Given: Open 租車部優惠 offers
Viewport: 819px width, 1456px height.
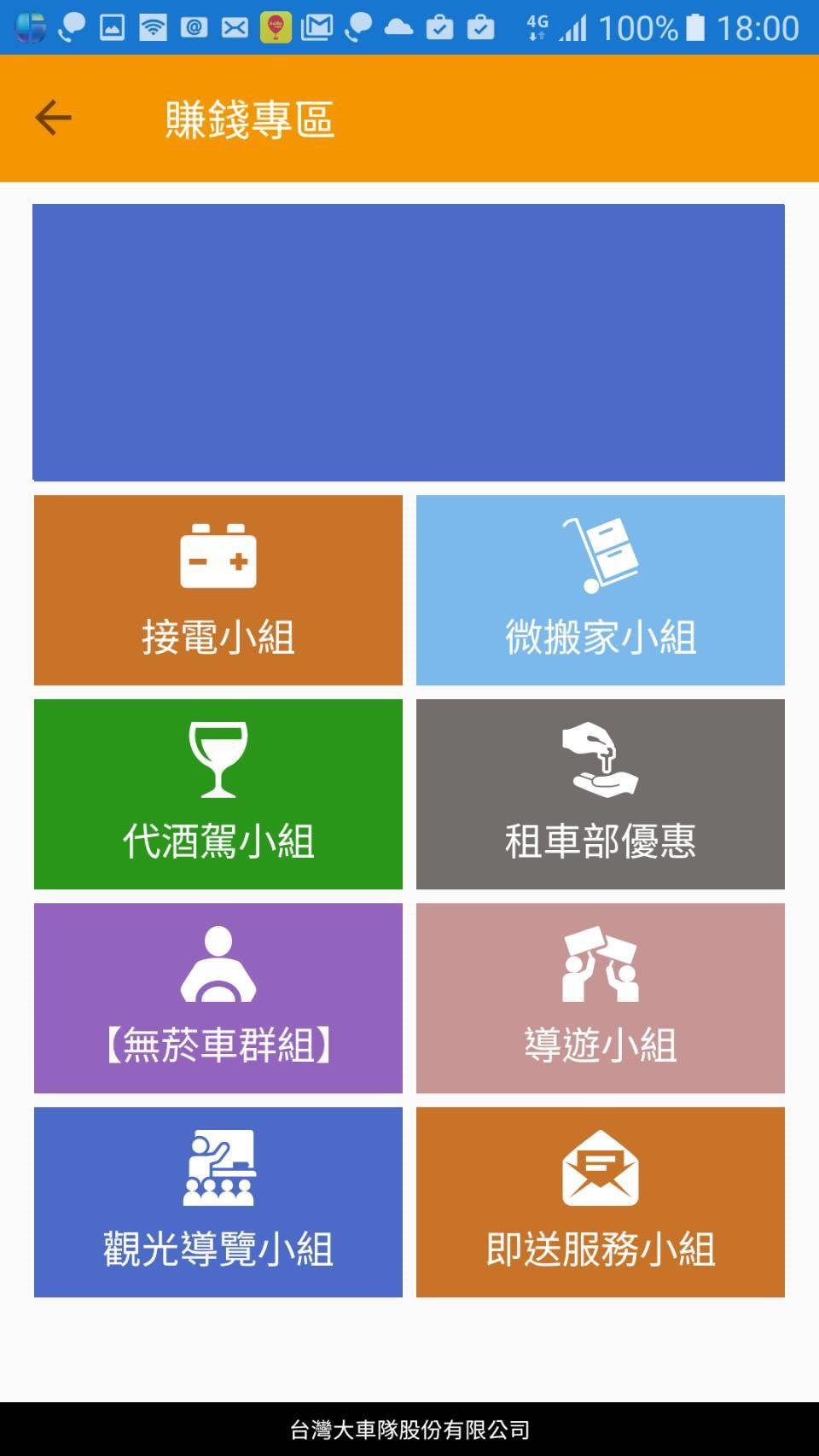Looking at the screenshot, I should click(601, 794).
